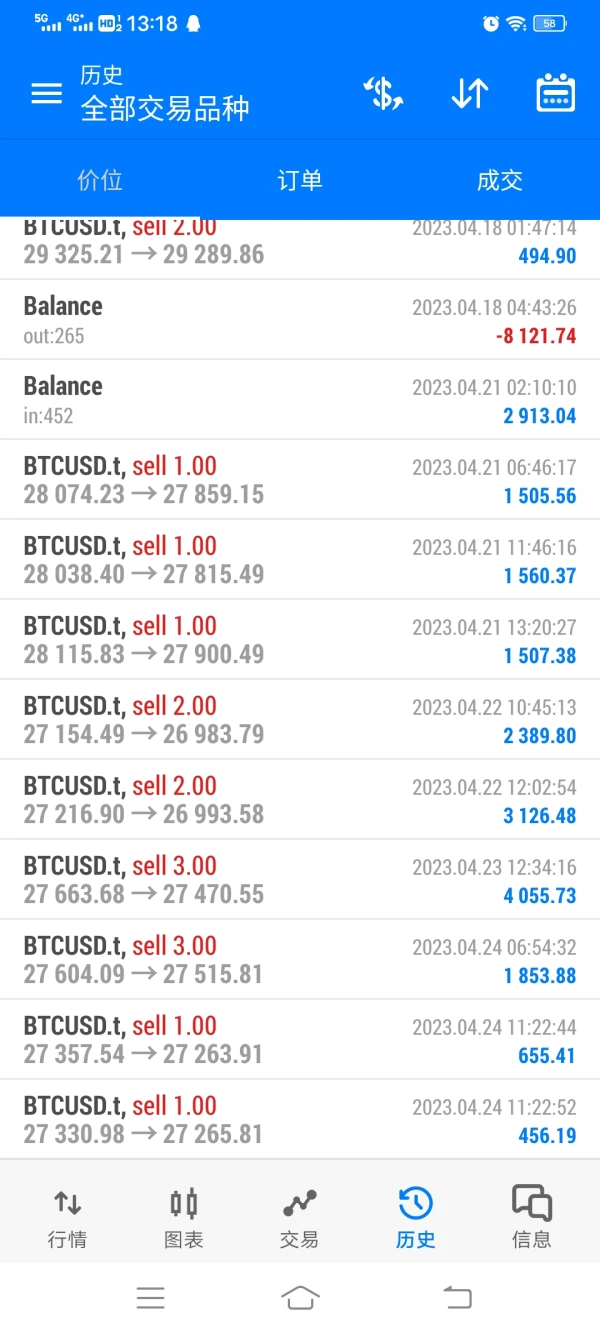Switch to the 价位 tab
This screenshot has width=600, height=1333.
(x=100, y=180)
